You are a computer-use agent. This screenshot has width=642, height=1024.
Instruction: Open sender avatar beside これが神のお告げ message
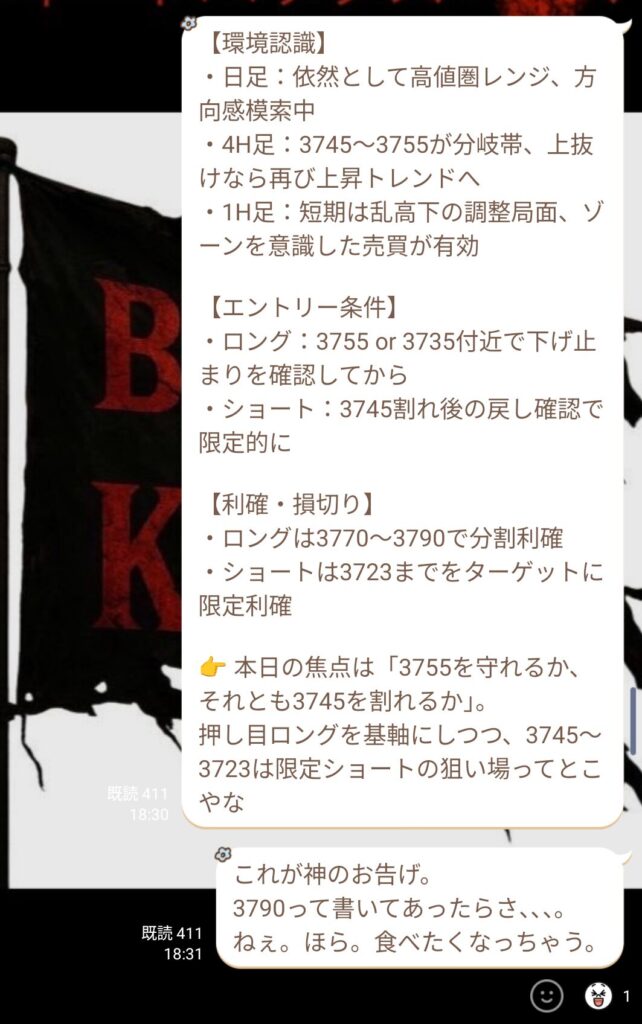point(223,854)
